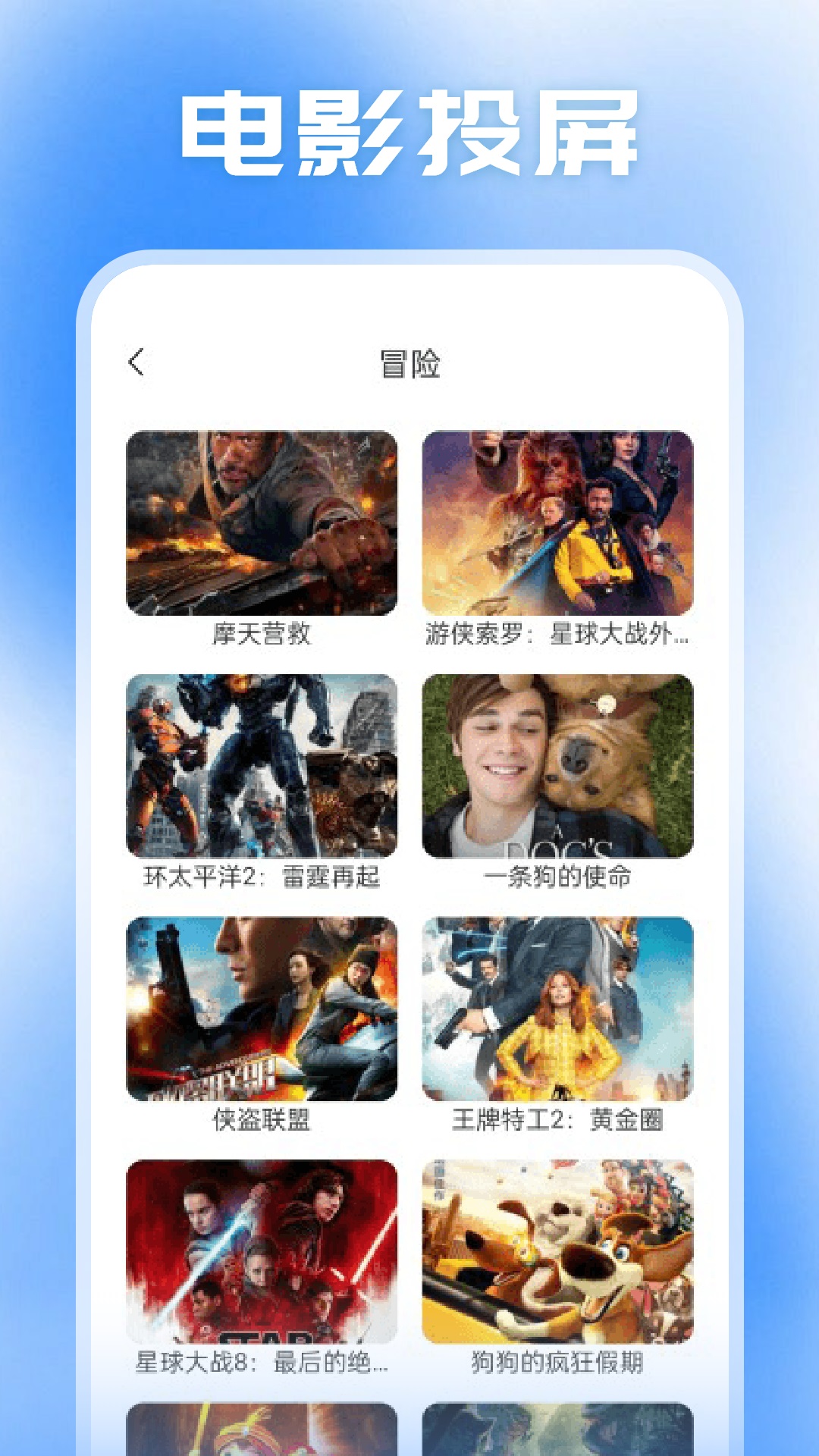Click the 王牌特工2：黄金圈 title text
This screenshot has width=819, height=1456.
(x=558, y=1121)
